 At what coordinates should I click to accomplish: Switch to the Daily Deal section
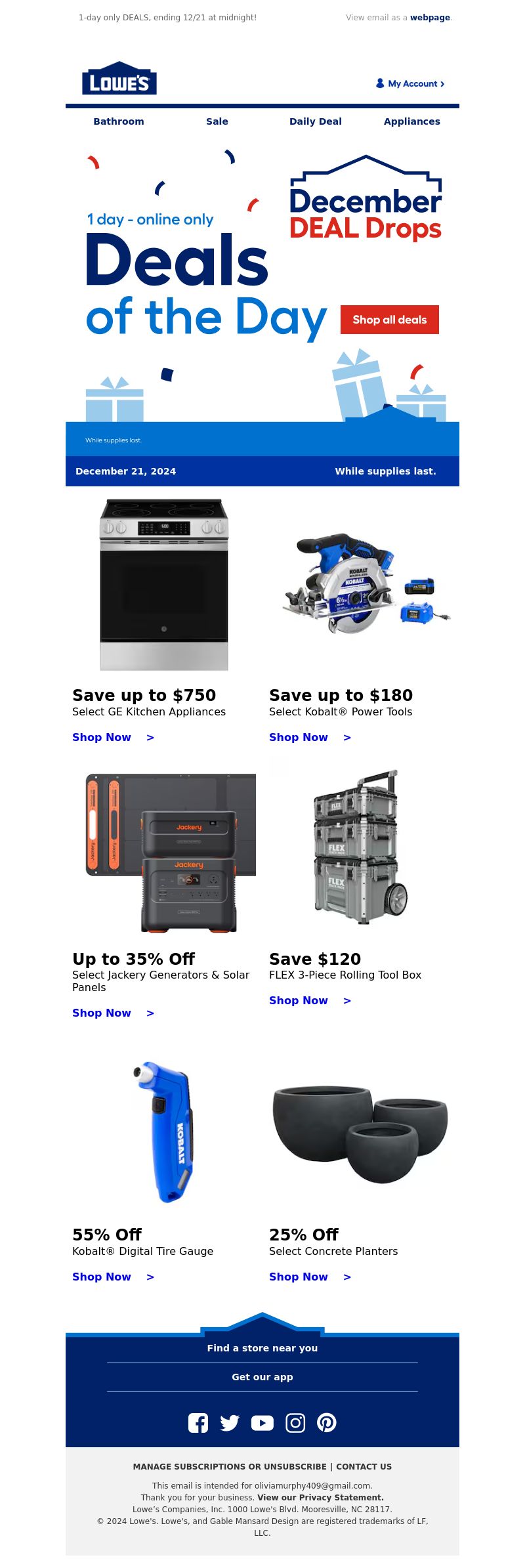[316, 121]
